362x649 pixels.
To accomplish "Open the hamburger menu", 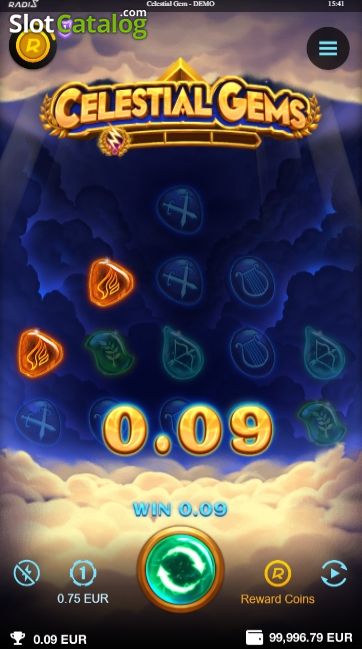I will [x=328, y=48].
